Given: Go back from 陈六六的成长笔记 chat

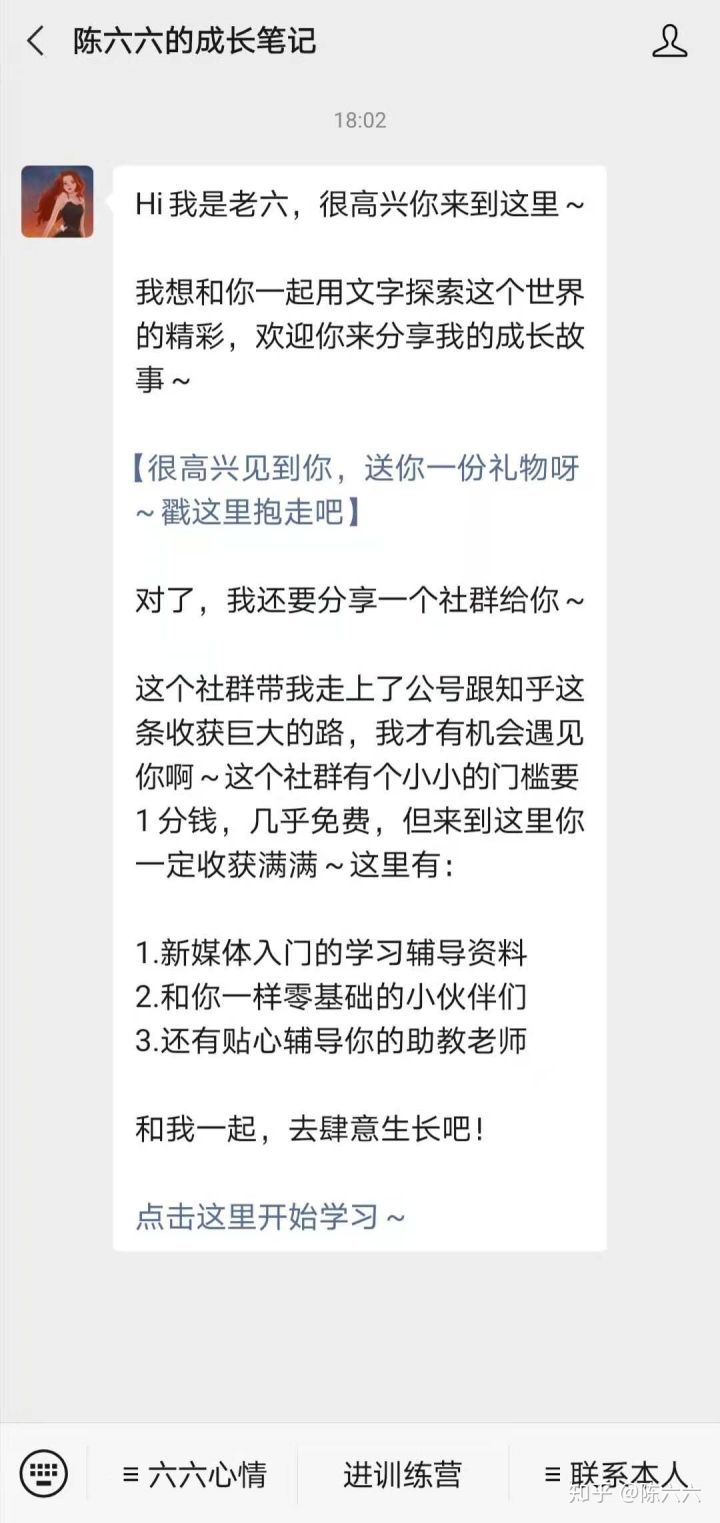Looking at the screenshot, I should coord(36,42).
